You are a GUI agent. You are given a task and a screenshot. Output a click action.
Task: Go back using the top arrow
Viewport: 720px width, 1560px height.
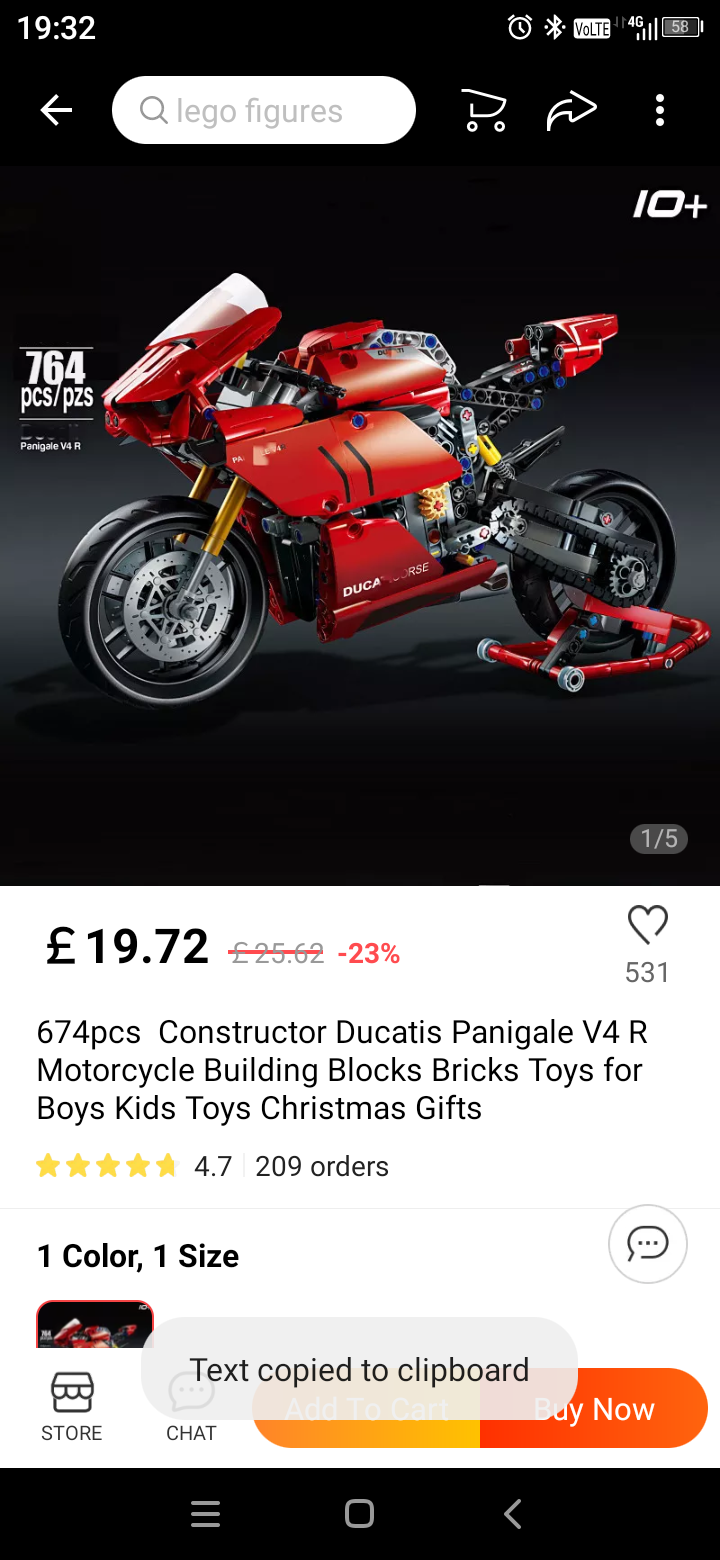point(56,111)
